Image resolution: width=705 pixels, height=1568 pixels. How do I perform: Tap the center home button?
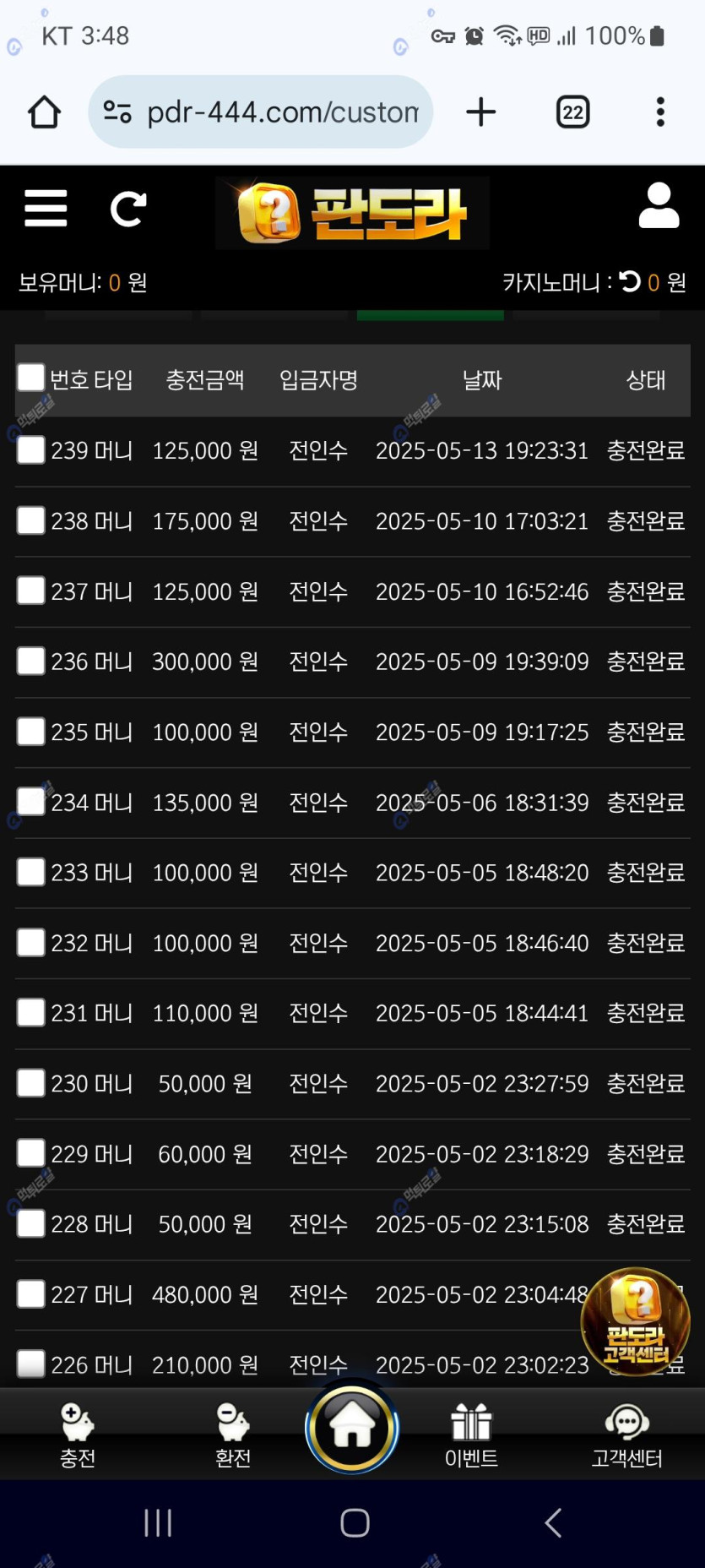[352, 1427]
